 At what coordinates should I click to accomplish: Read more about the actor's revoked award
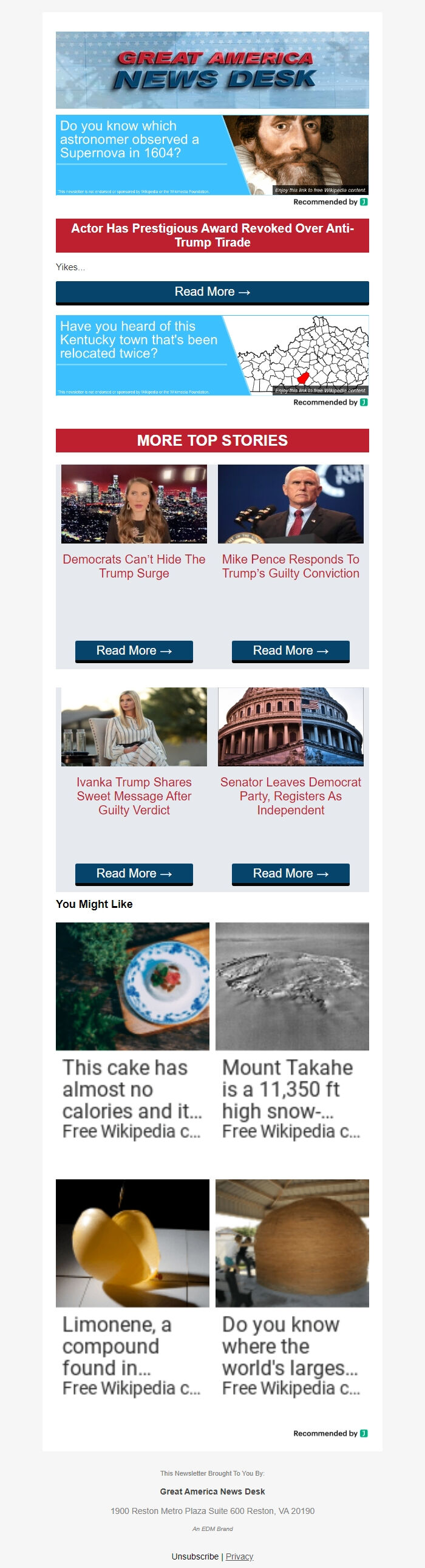(212, 292)
